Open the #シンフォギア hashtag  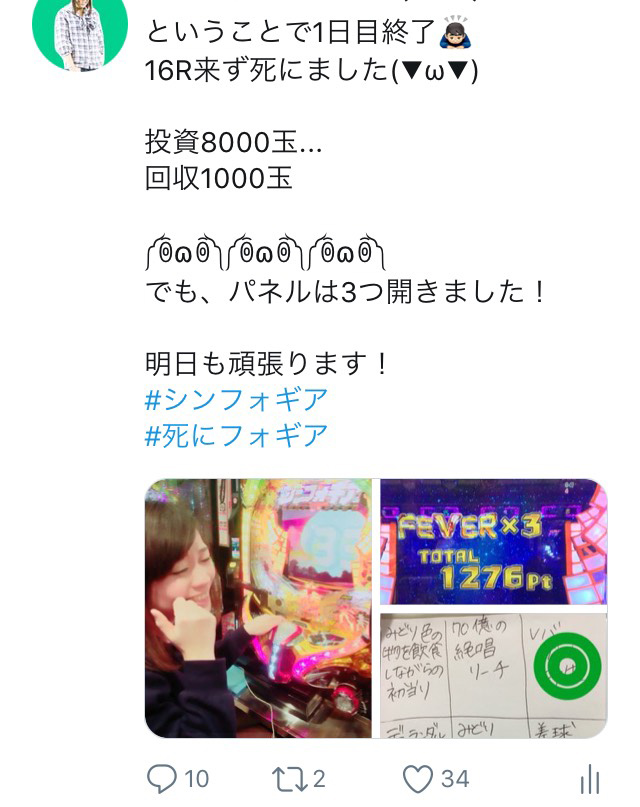pyautogui.click(x=237, y=400)
